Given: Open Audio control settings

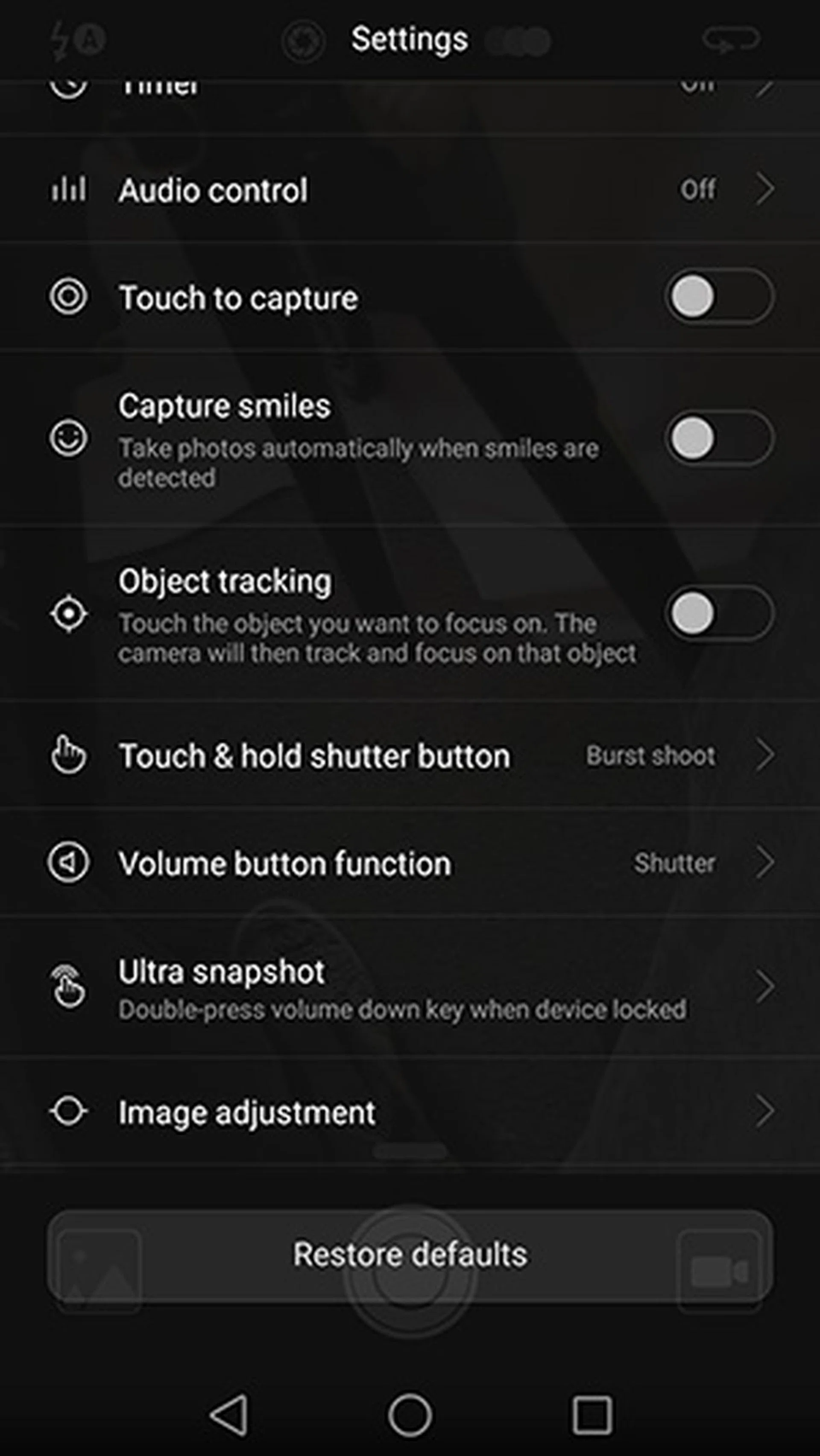Looking at the screenshot, I should tap(410, 190).
